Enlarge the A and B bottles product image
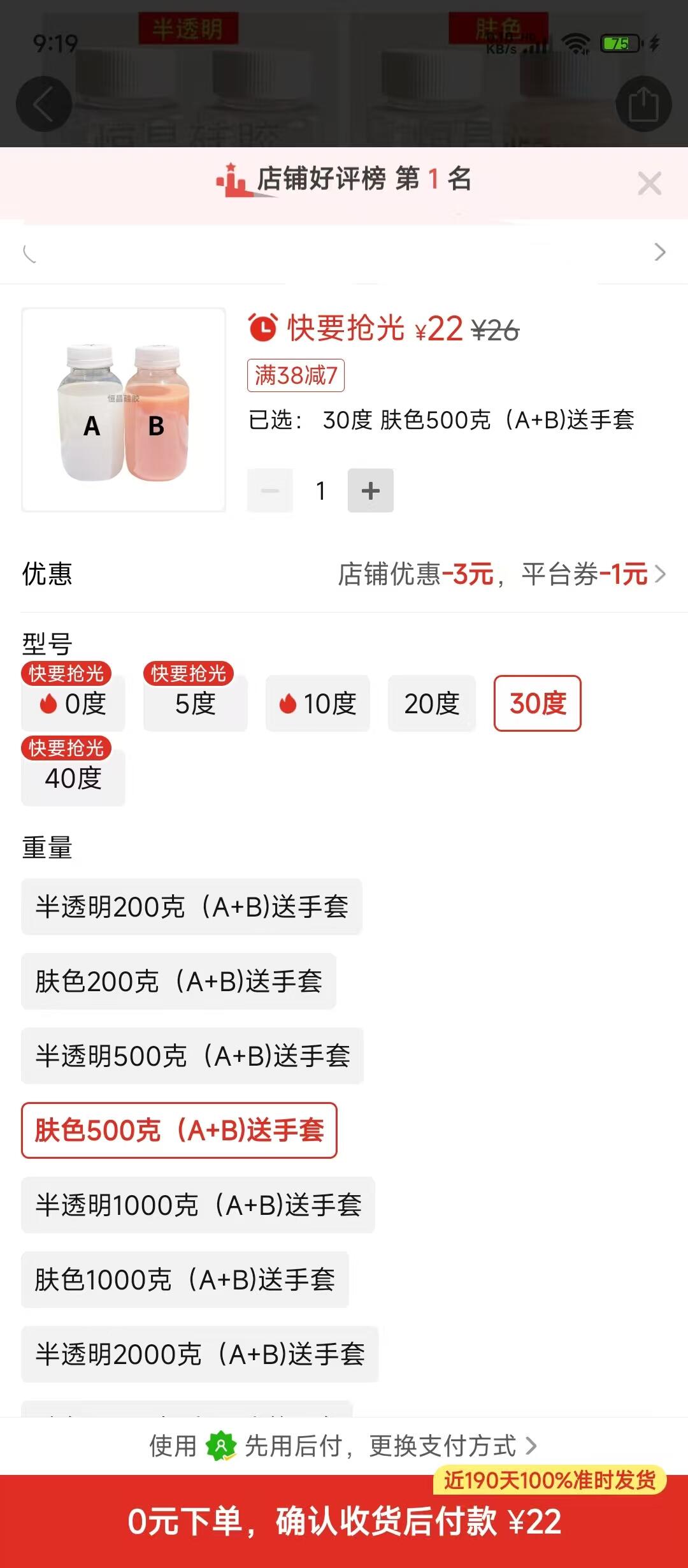 pyautogui.click(x=124, y=410)
